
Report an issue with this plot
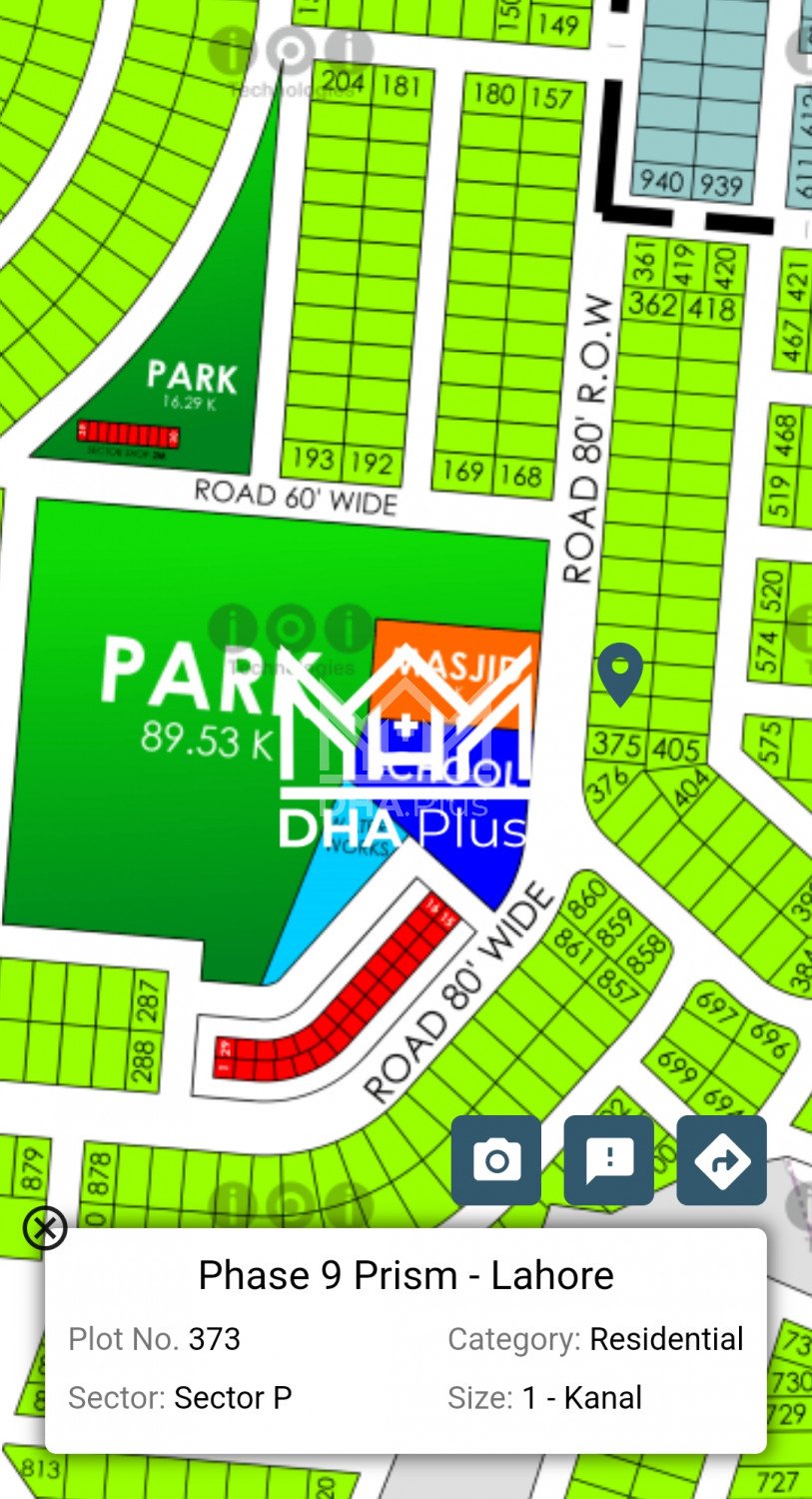609,1160
